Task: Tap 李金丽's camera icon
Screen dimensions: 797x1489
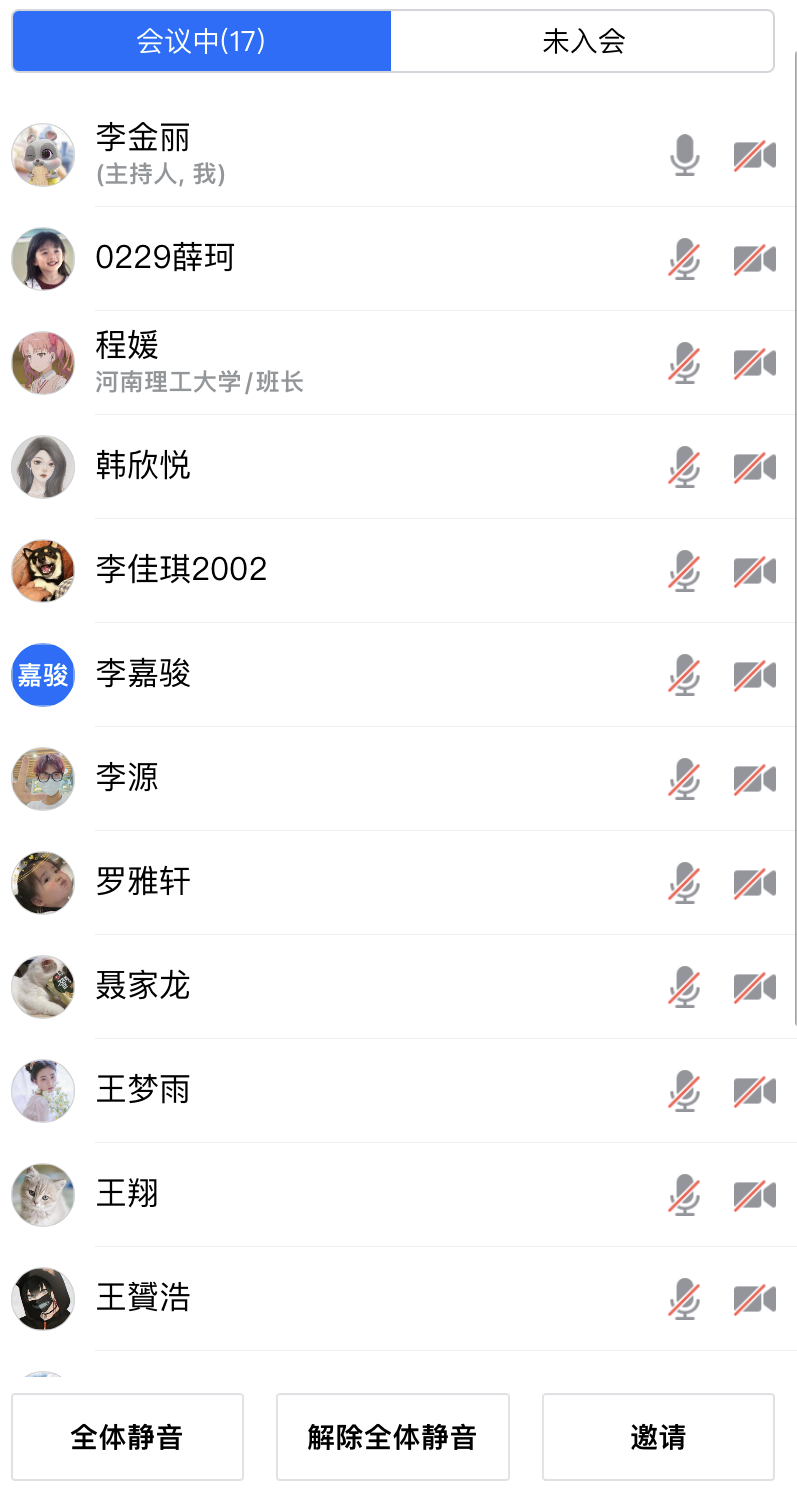Action: pyautogui.click(x=754, y=156)
